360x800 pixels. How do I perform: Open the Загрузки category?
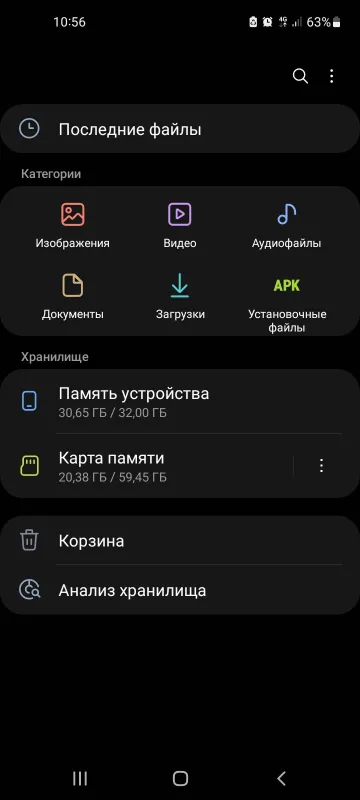pos(179,296)
